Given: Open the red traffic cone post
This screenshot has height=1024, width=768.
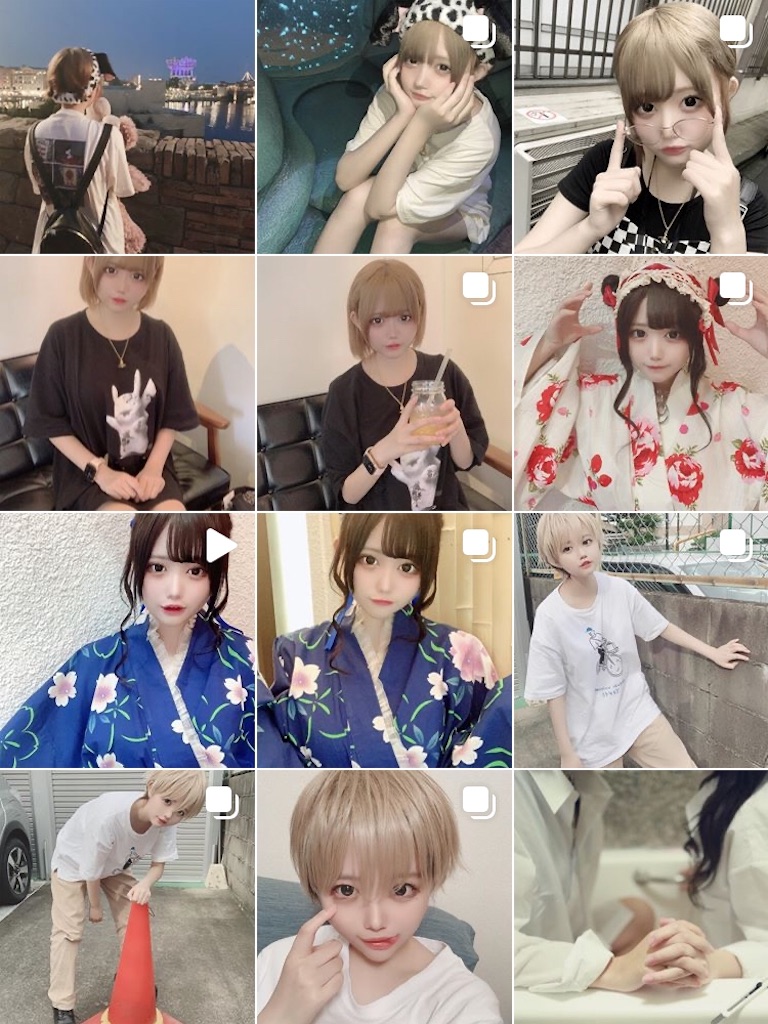Looking at the screenshot, I should tap(127, 897).
